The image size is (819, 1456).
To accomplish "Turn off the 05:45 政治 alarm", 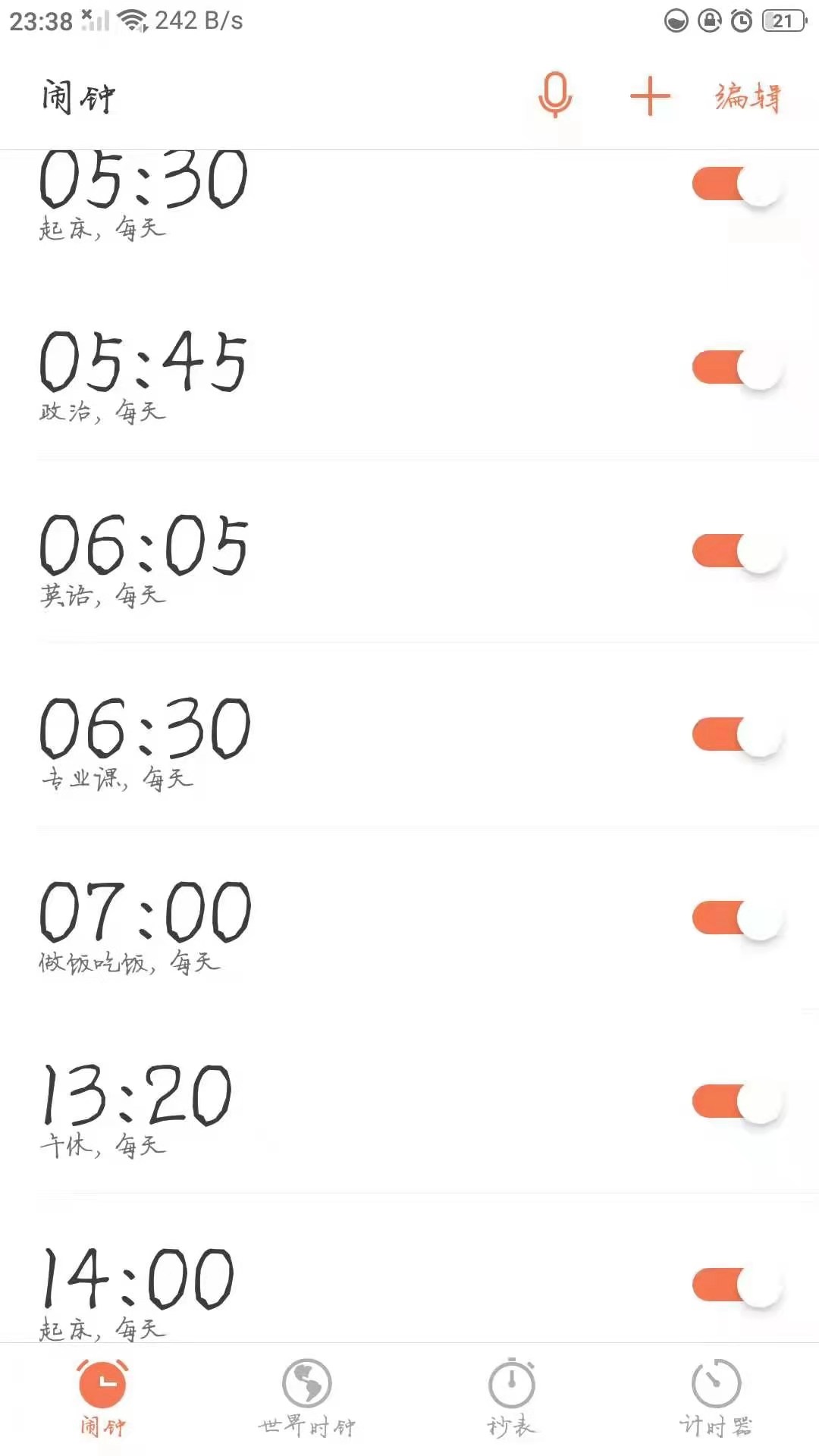I will [737, 369].
